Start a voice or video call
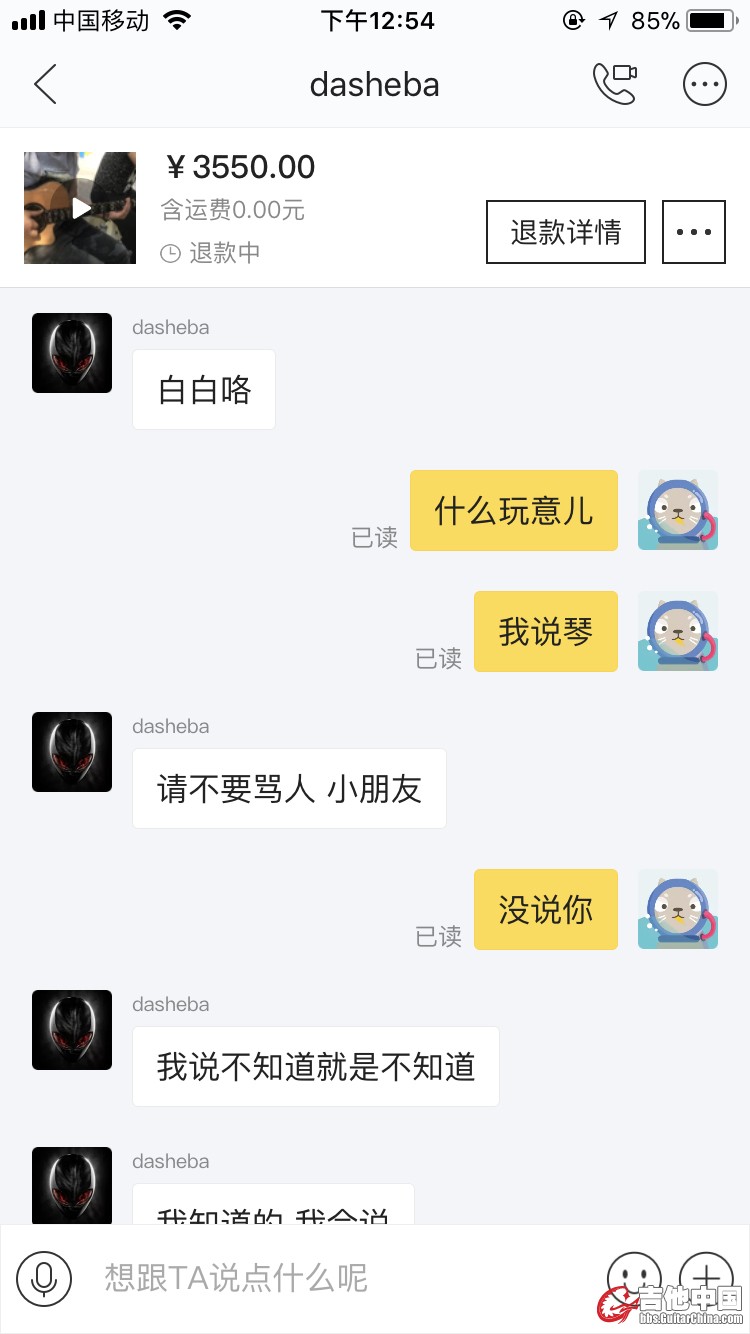This screenshot has height=1334, width=750. point(614,85)
